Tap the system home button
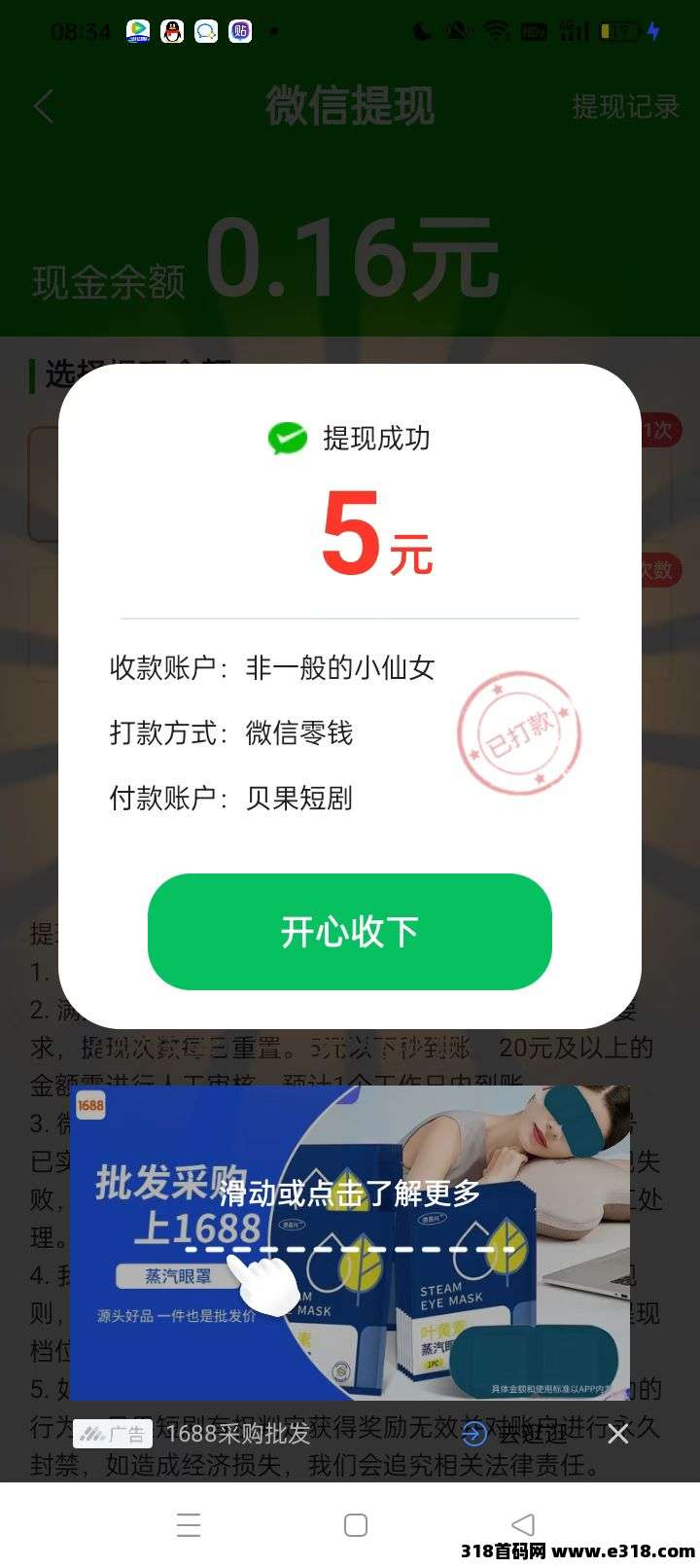 point(356,1524)
